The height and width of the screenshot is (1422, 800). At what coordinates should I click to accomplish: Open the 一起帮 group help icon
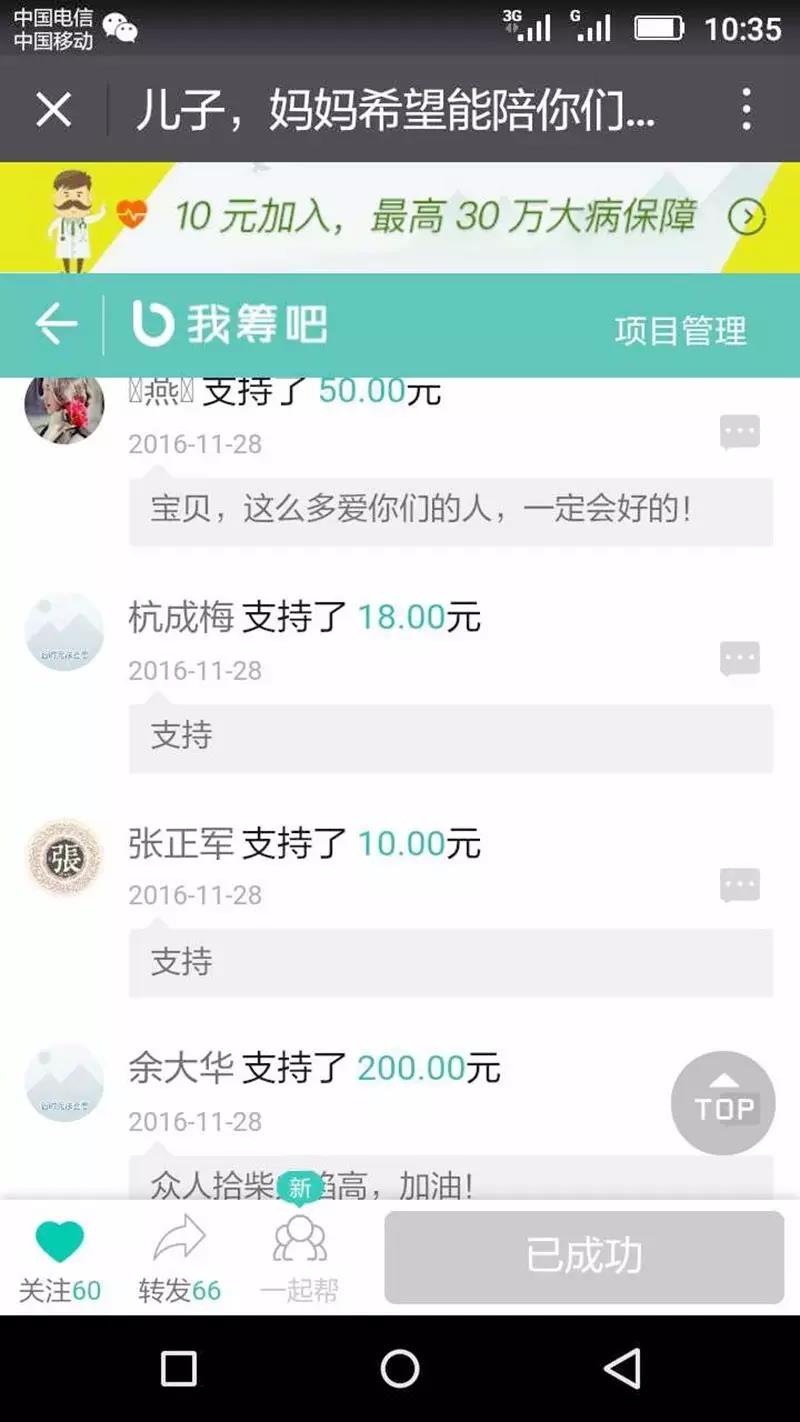pos(300,1243)
